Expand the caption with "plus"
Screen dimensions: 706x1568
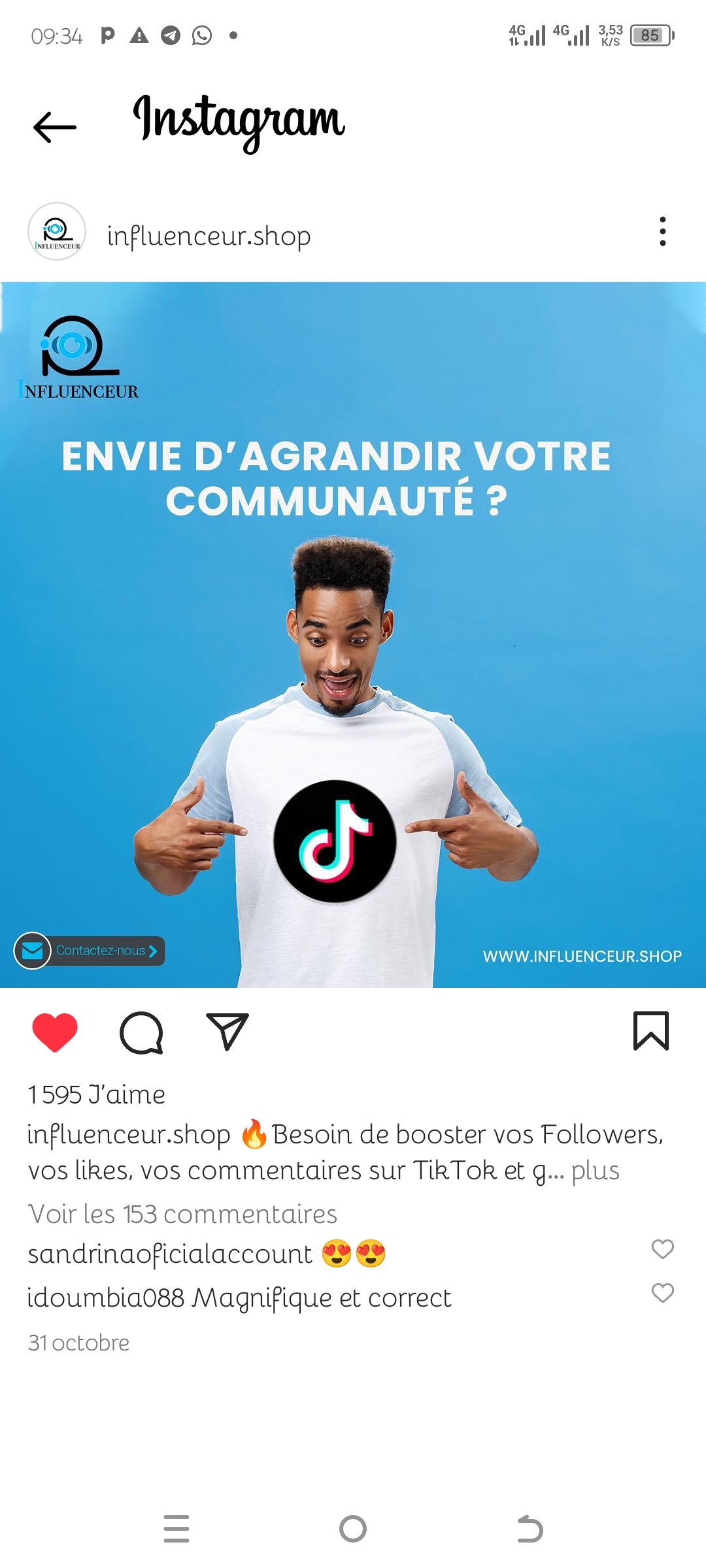595,1171
